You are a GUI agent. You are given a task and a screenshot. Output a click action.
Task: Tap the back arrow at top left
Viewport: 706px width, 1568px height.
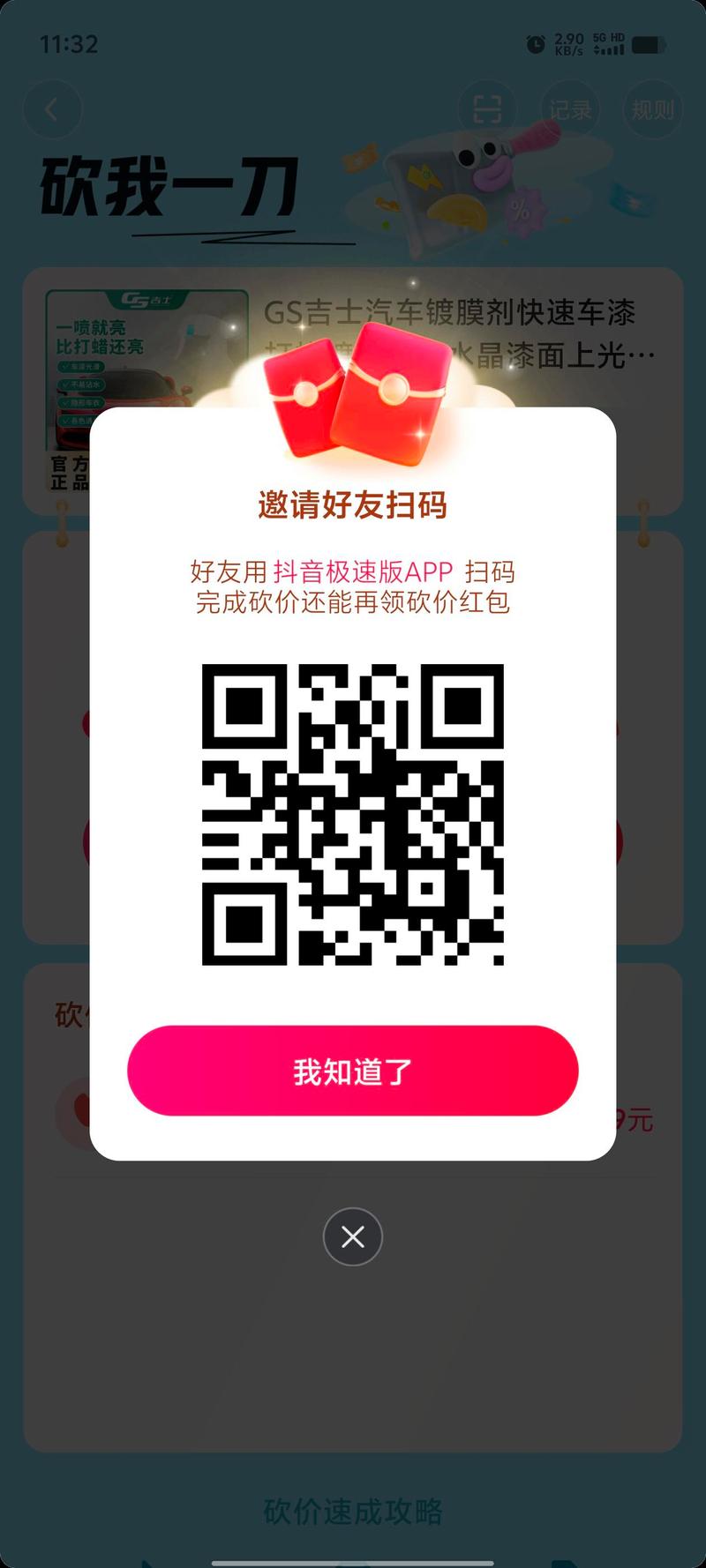(52, 108)
